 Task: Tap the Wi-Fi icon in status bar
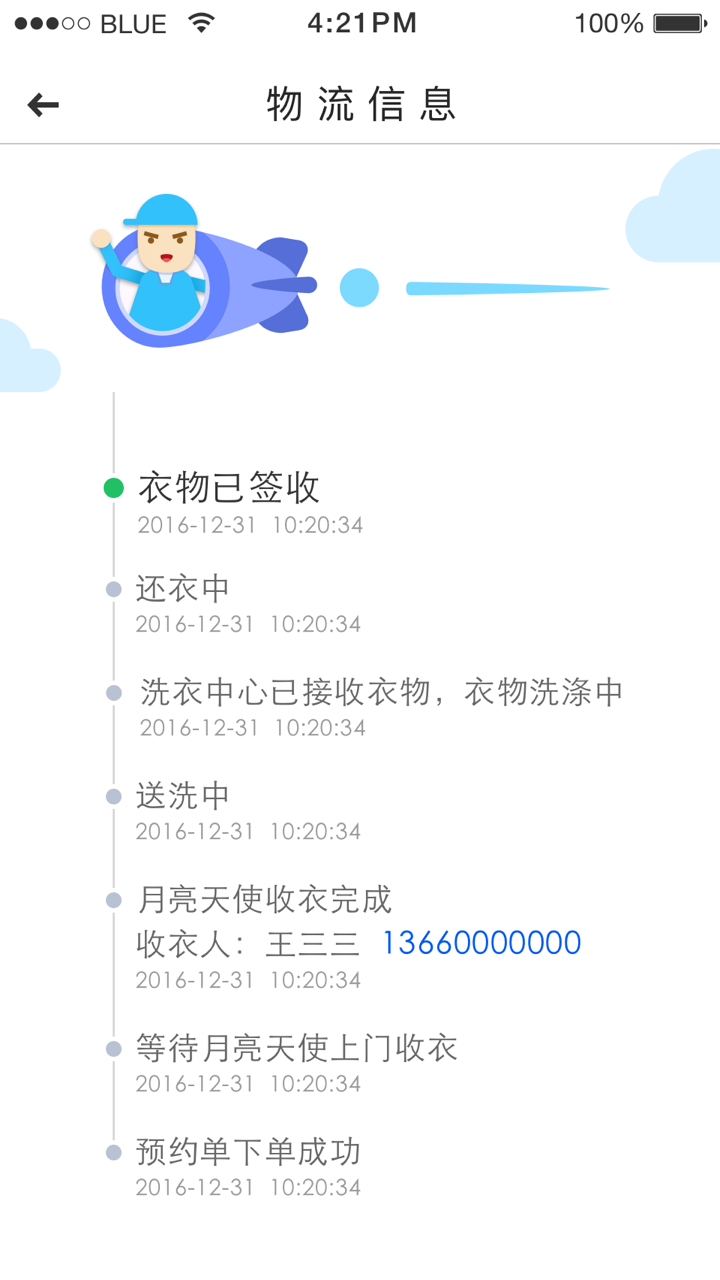pos(203,22)
